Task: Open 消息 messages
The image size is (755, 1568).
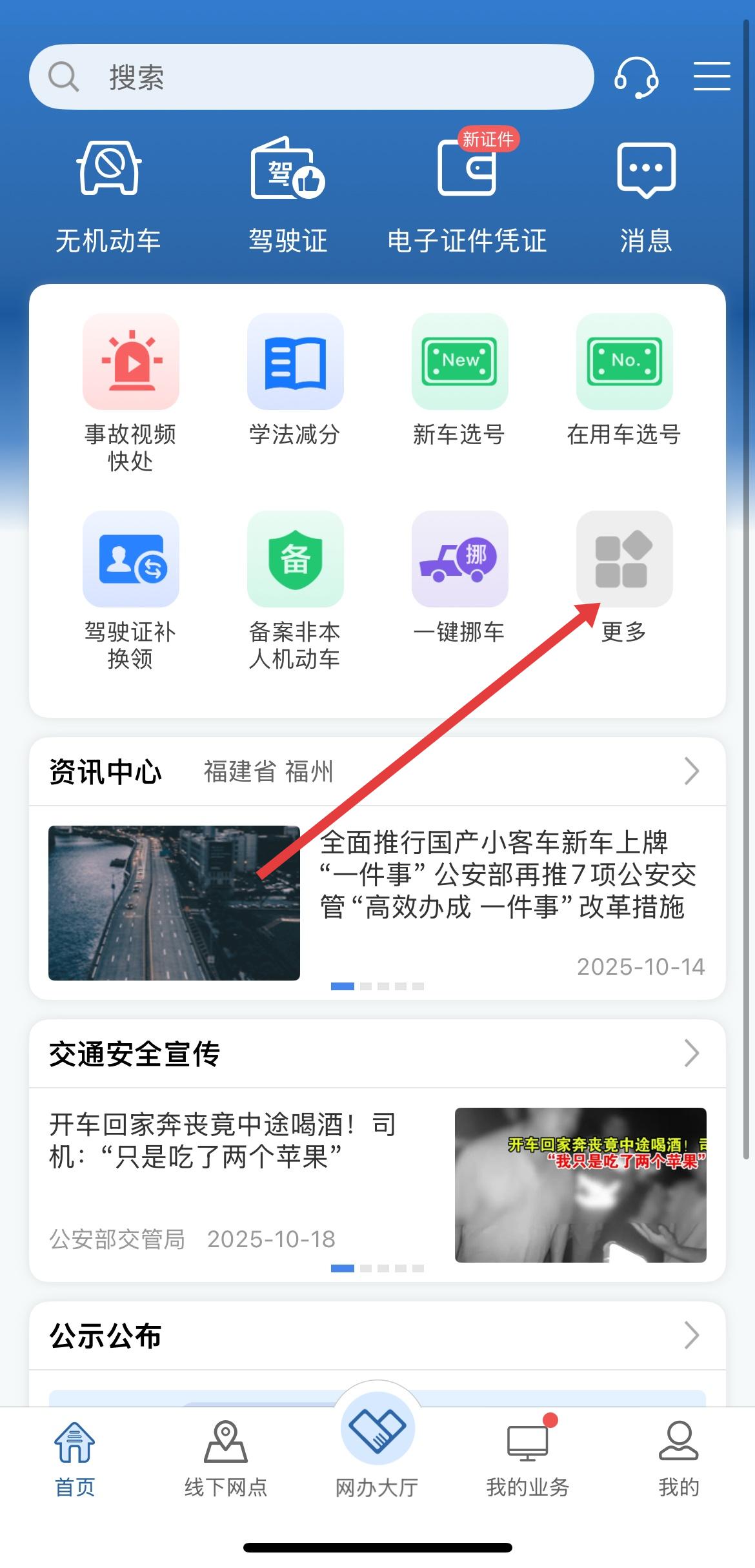Action: tap(646, 194)
